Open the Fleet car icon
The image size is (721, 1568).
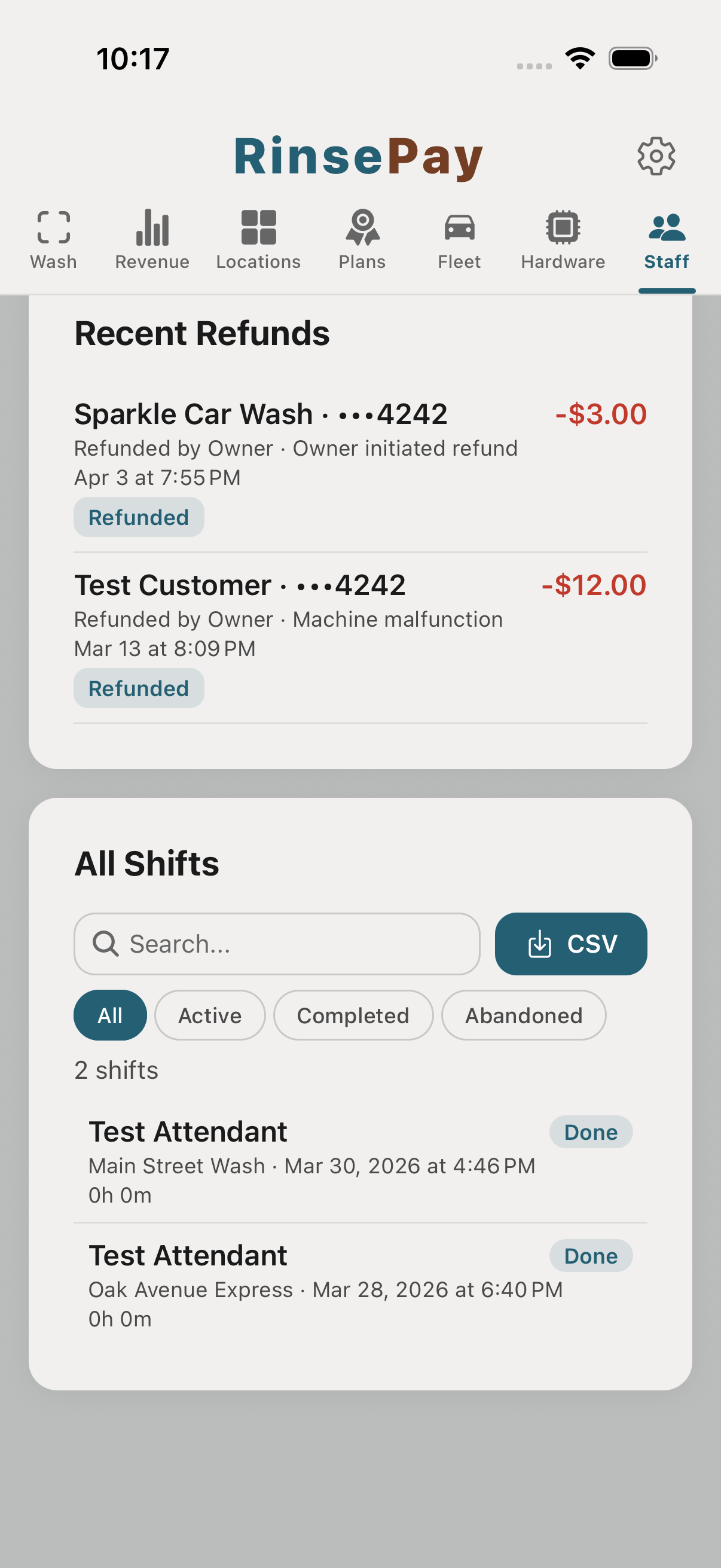(x=459, y=230)
